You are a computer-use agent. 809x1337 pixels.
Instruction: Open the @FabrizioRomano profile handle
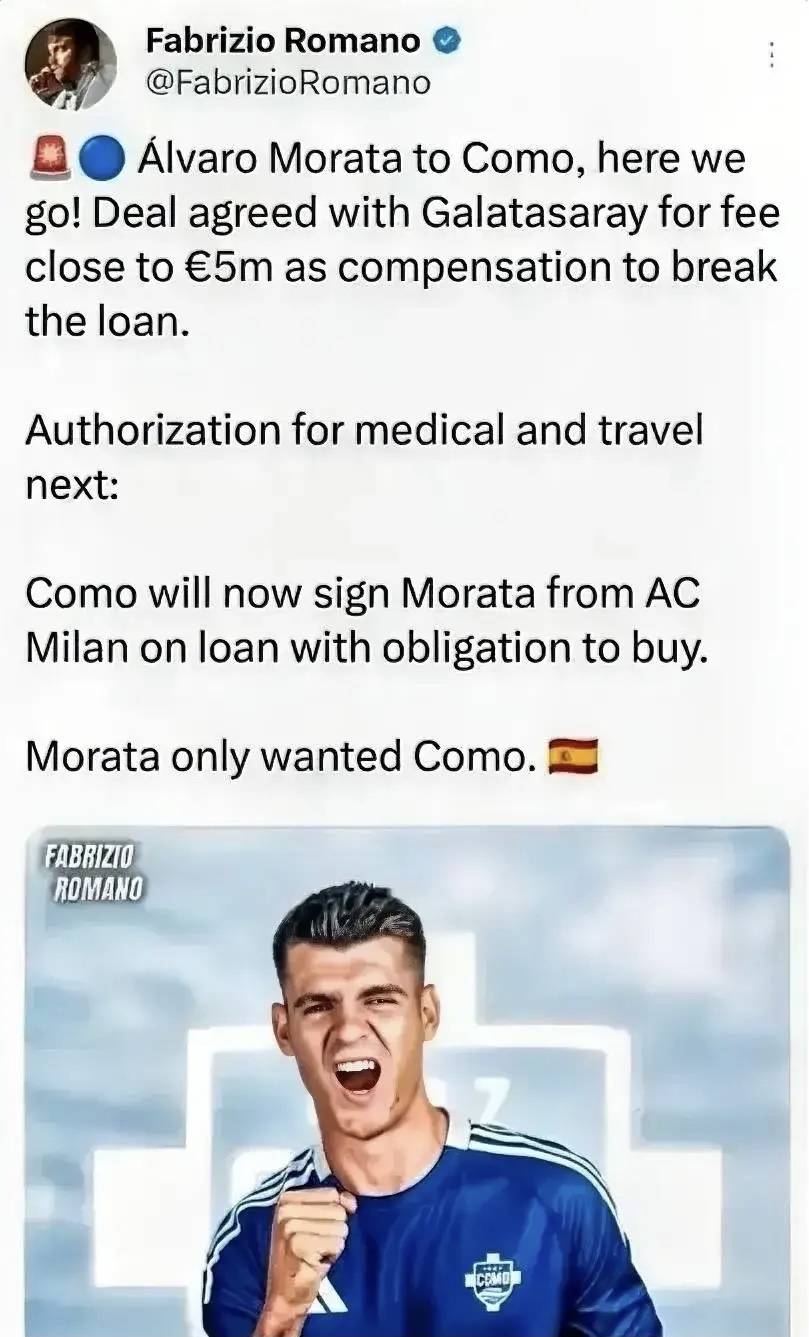click(287, 83)
